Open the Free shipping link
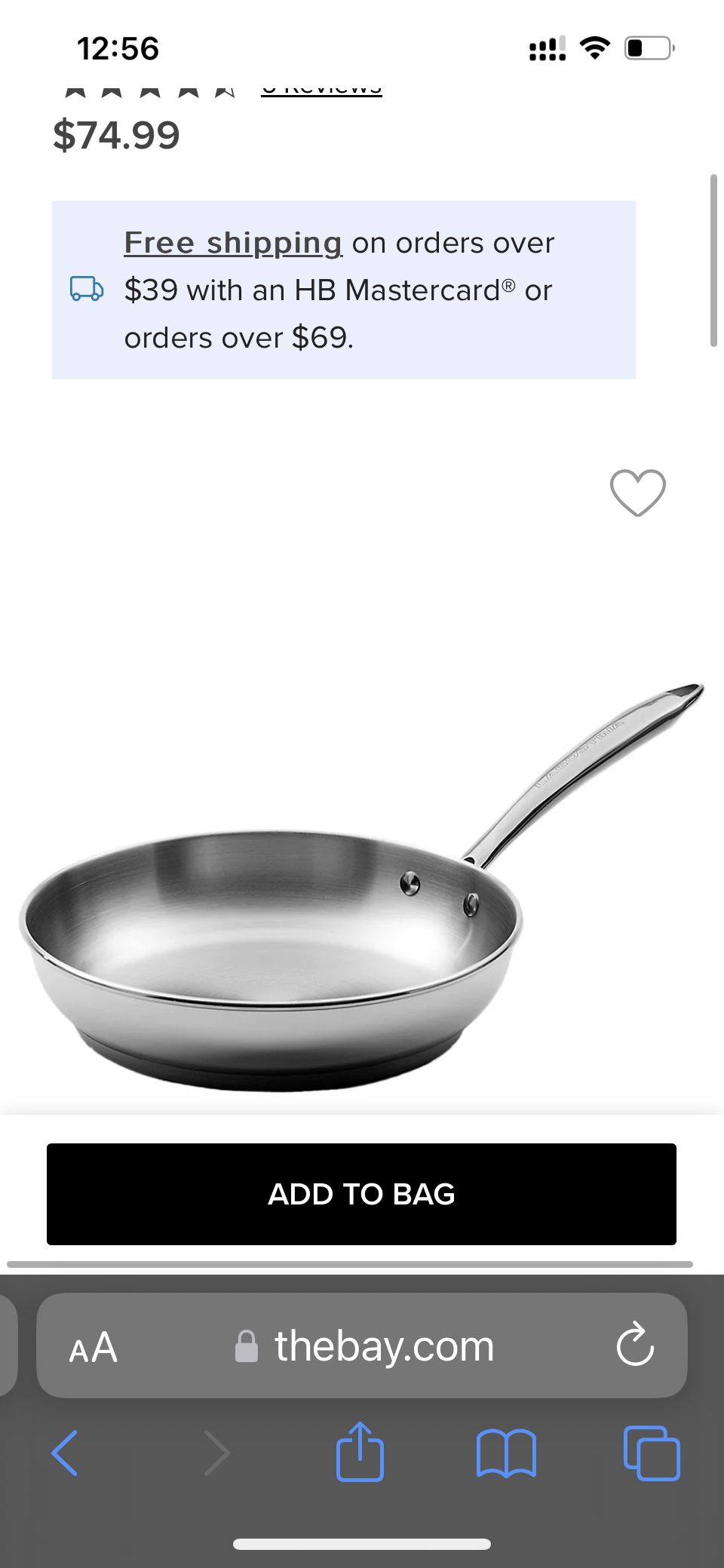The width and height of the screenshot is (724, 1568). (x=233, y=244)
